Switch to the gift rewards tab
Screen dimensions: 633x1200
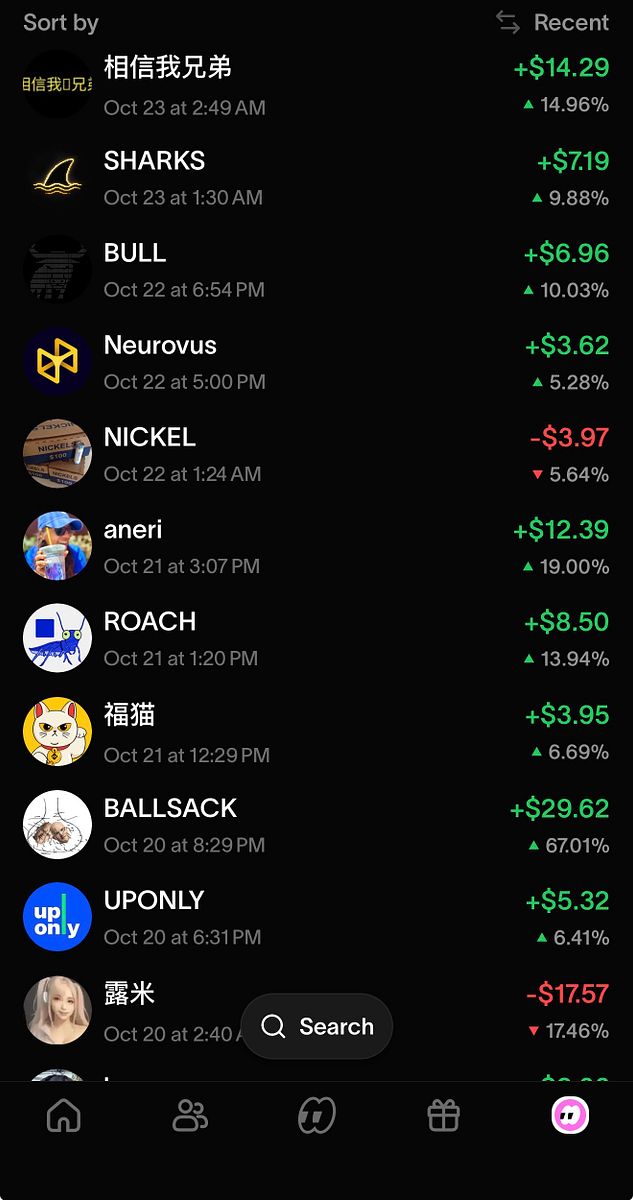pyautogui.click(x=443, y=1115)
